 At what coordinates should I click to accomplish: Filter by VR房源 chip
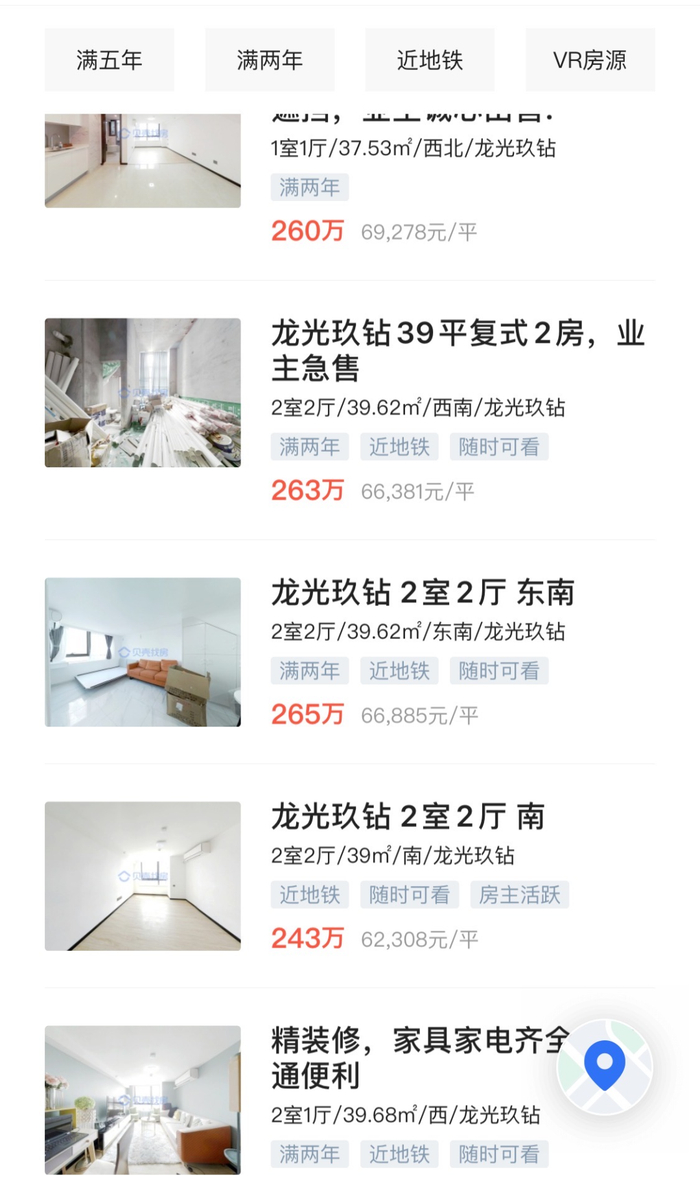point(589,60)
